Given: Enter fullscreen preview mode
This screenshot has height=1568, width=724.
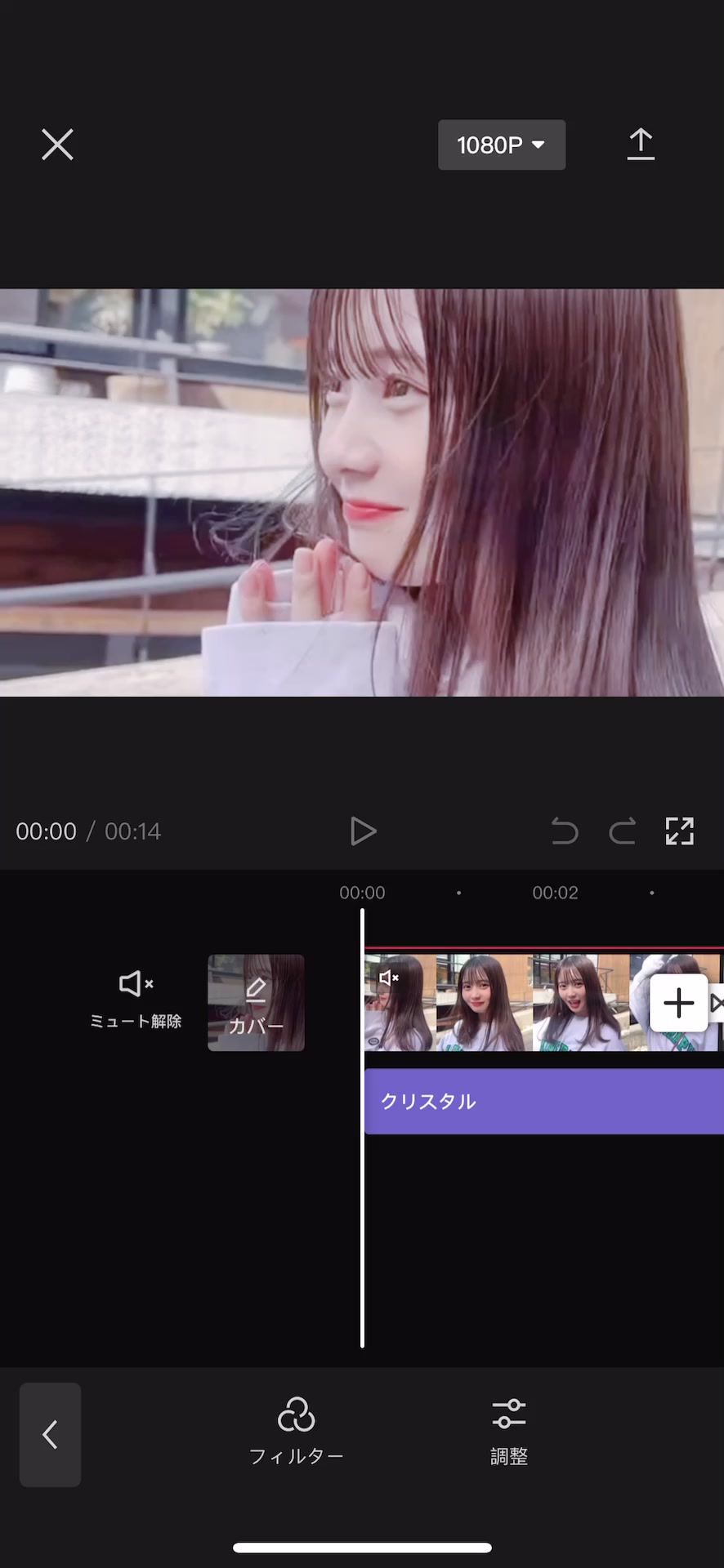Looking at the screenshot, I should [680, 831].
